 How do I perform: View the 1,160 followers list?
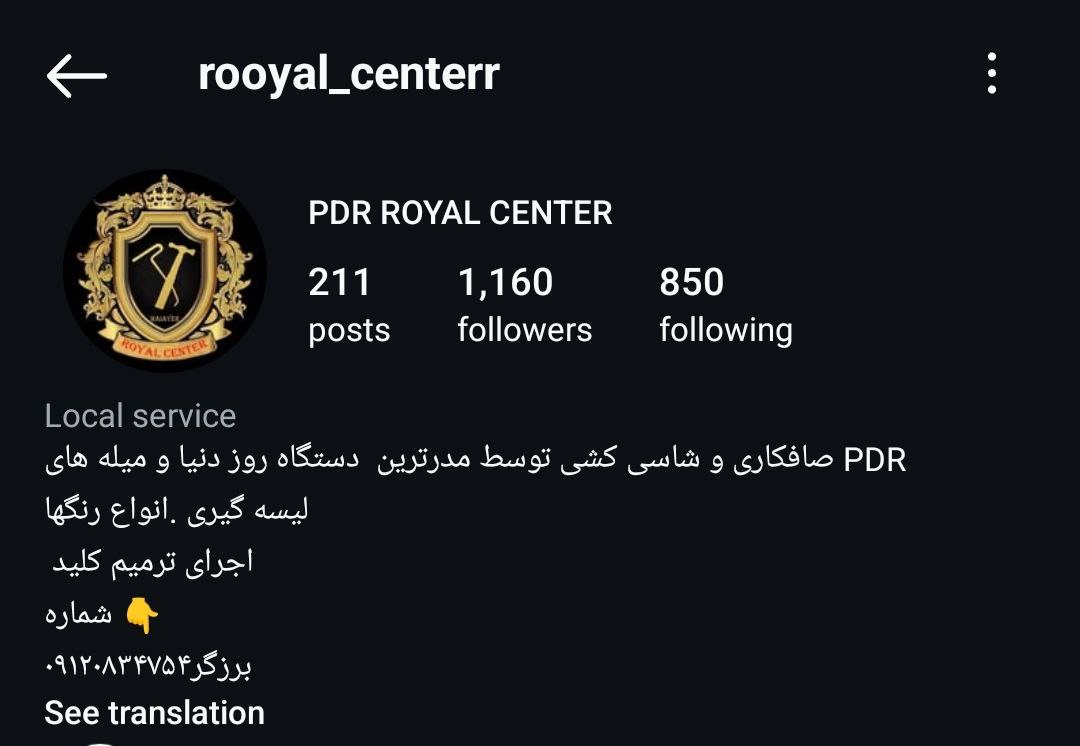pyautogui.click(x=524, y=305)
